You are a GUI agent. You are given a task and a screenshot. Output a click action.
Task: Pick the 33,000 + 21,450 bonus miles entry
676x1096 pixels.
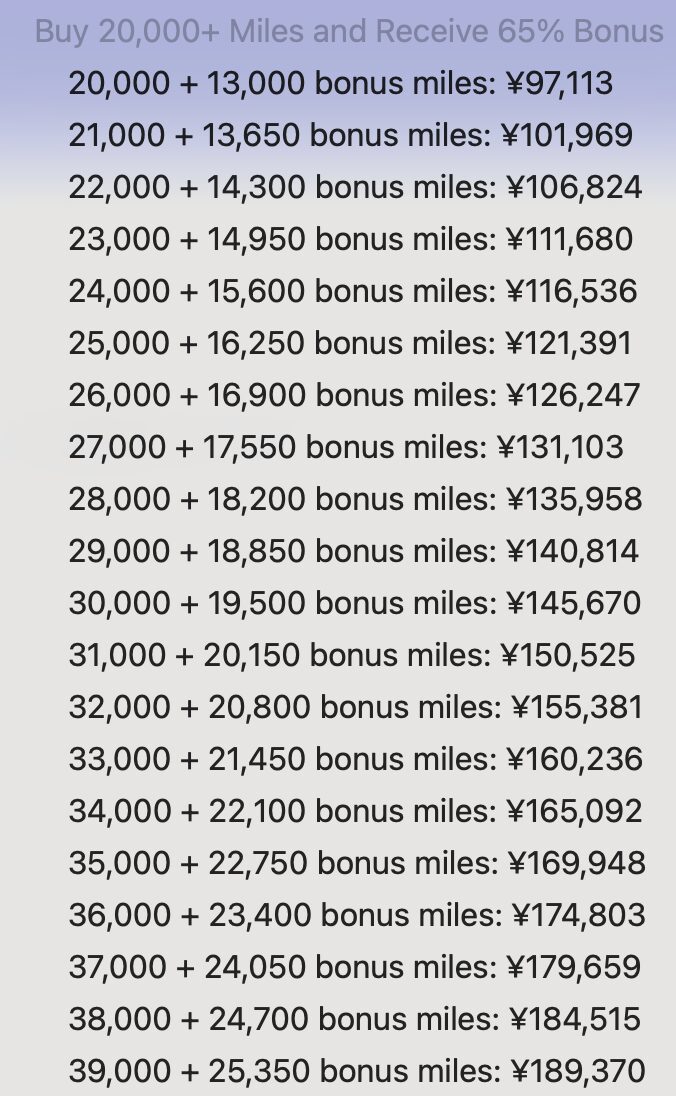pyautogui.click(x=355, y=759)
